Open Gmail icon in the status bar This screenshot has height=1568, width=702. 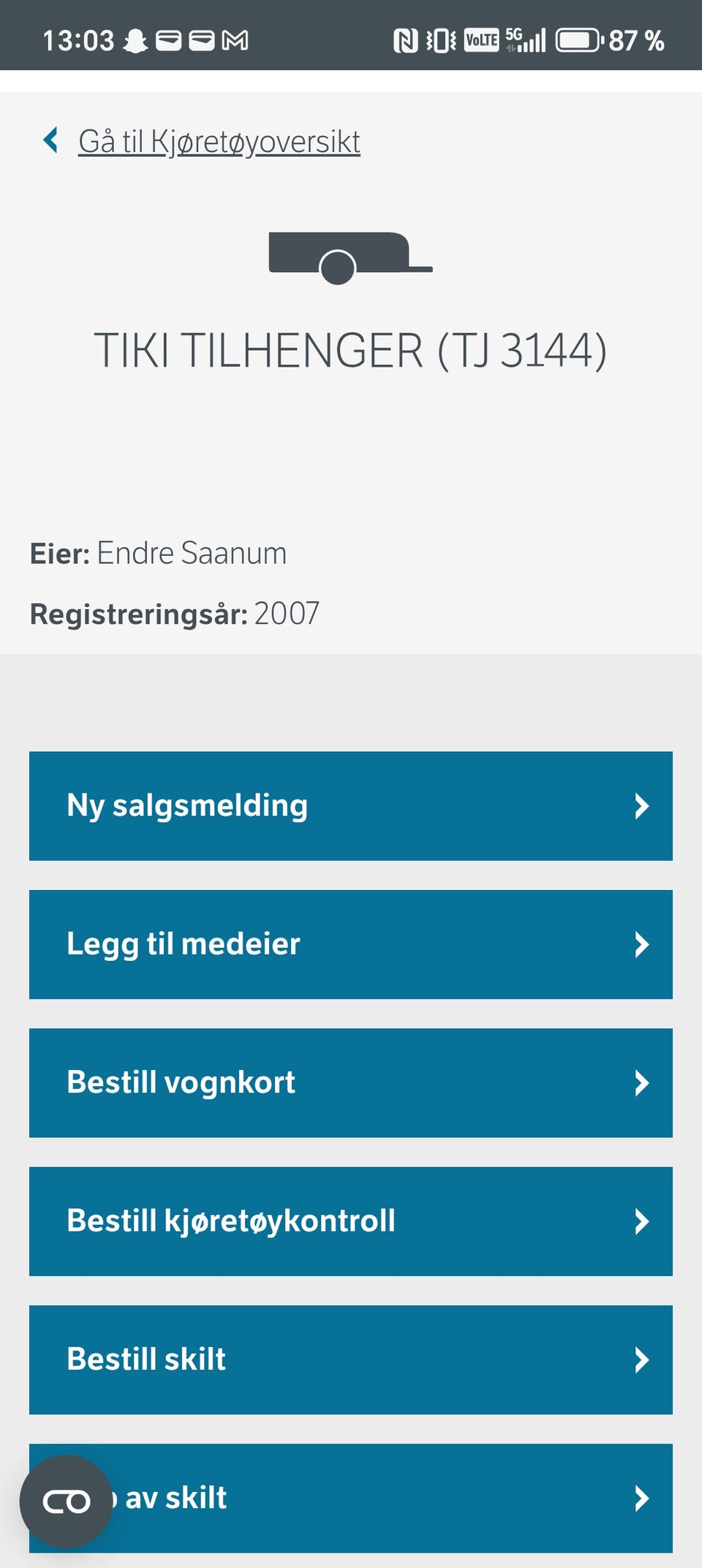point(235,40)
